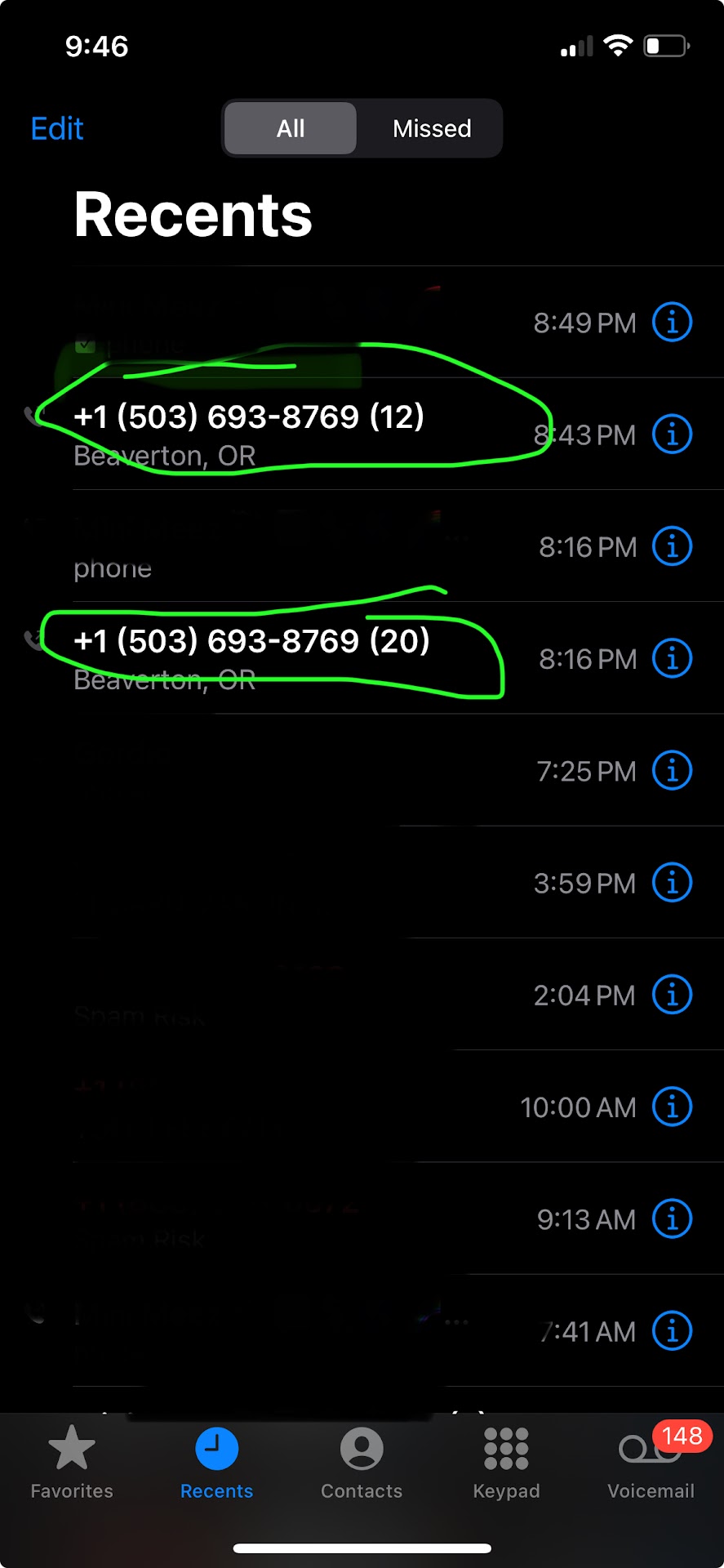The image size is (724, 1568).
Task: Stay on the Recents tab
Action: point(216,1462)
